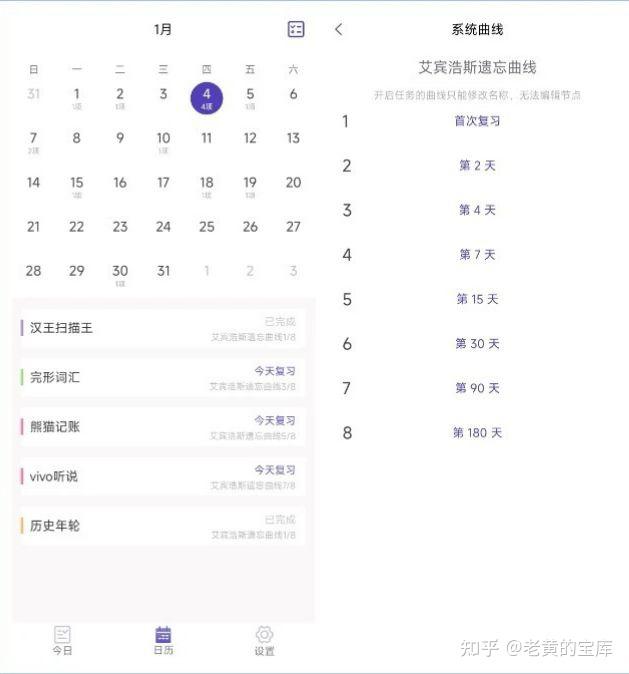Select the highlighted date January 4
Screen dimensions: 629x674
pos(206,97)
